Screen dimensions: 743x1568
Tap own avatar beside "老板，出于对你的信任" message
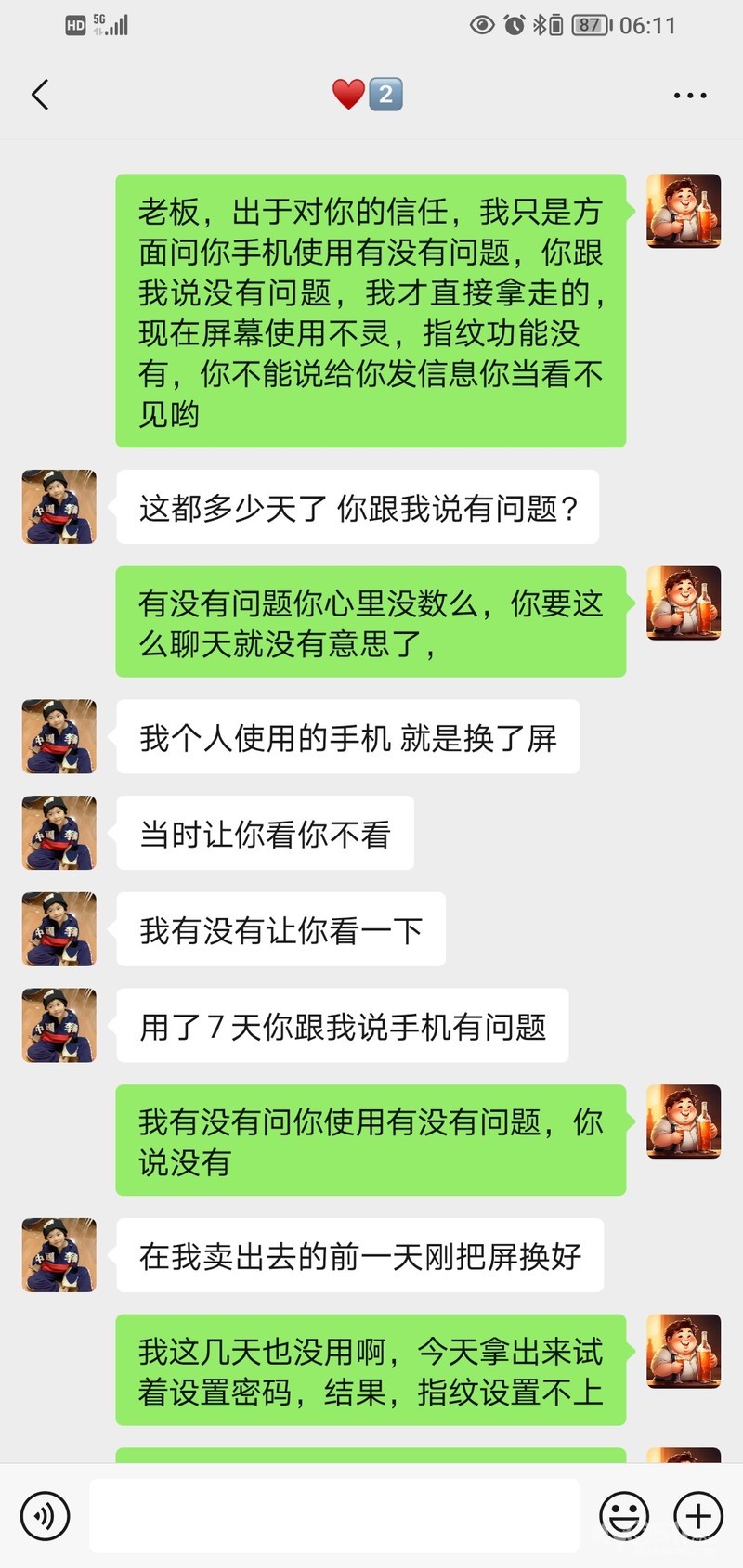point(684,211)
